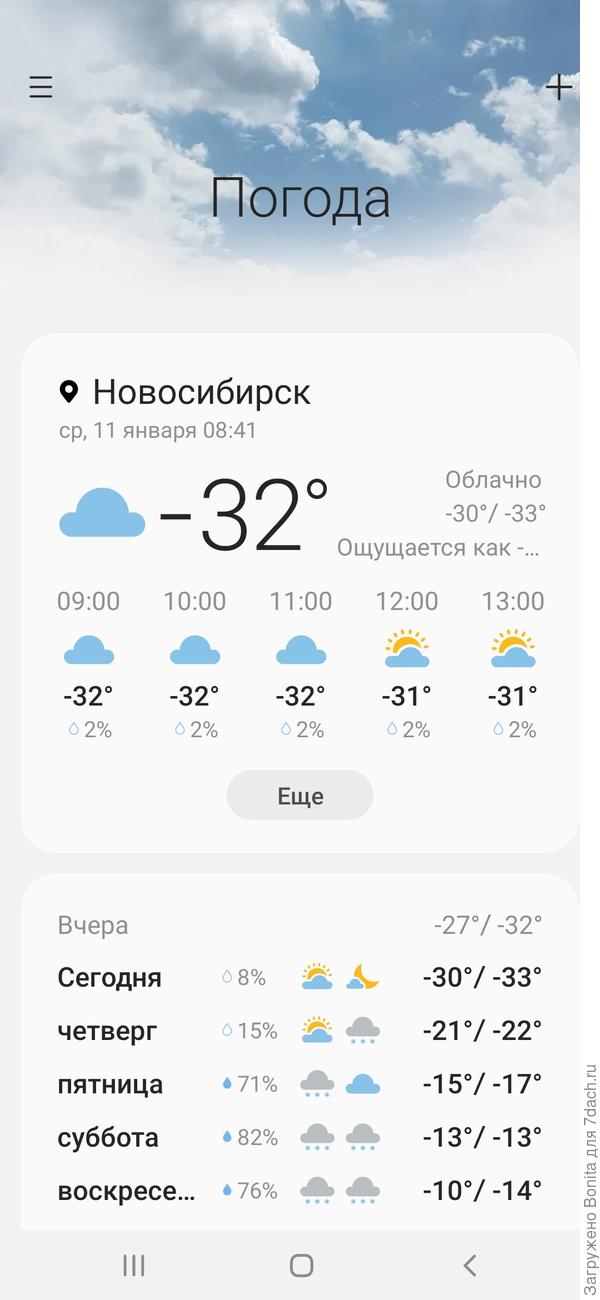Open воскресенье forecast row
The height and width of the screenshot is (1300, 600).
(299, 1190)
